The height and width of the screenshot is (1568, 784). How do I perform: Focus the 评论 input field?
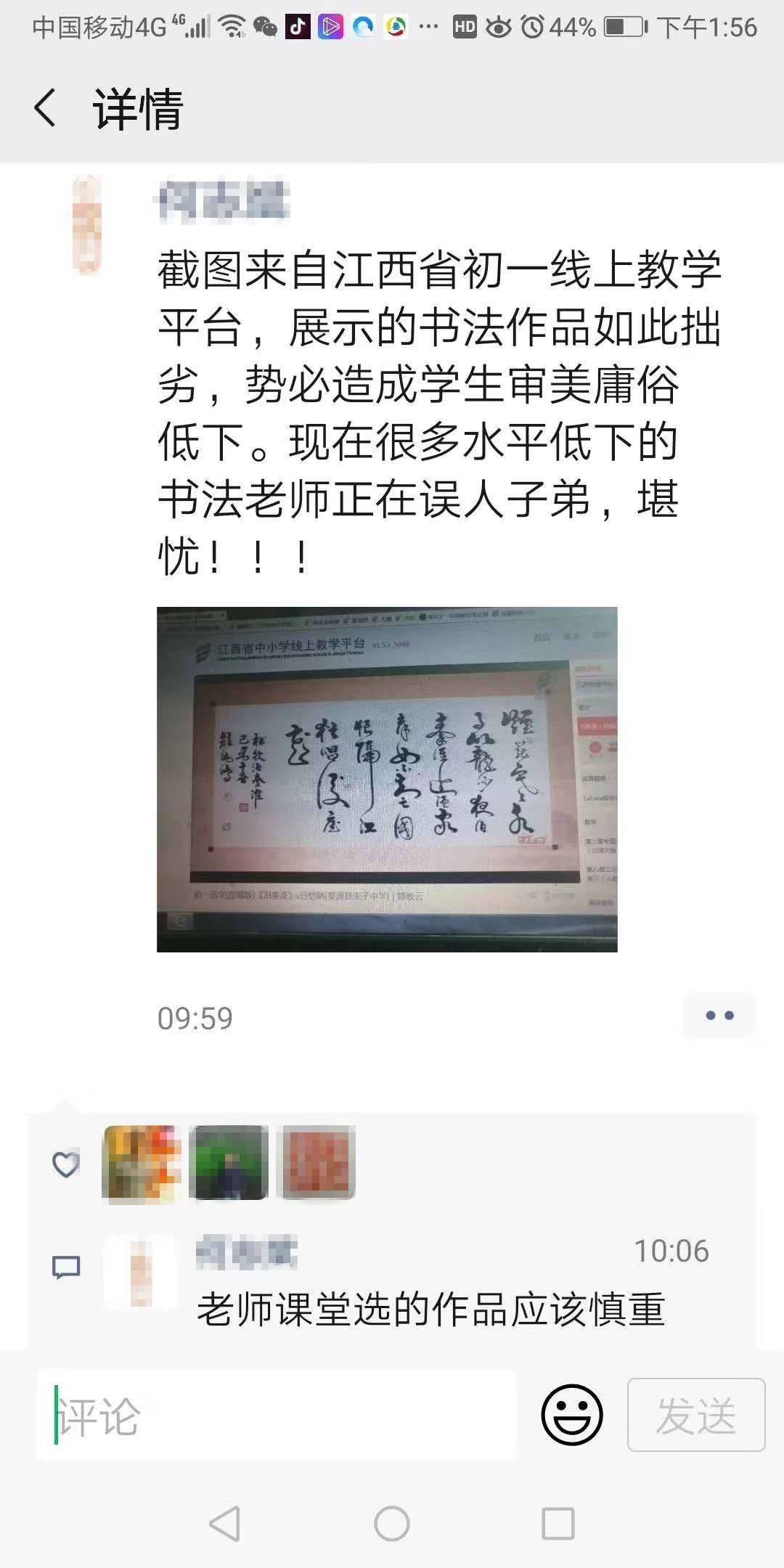click(276, 1416)
